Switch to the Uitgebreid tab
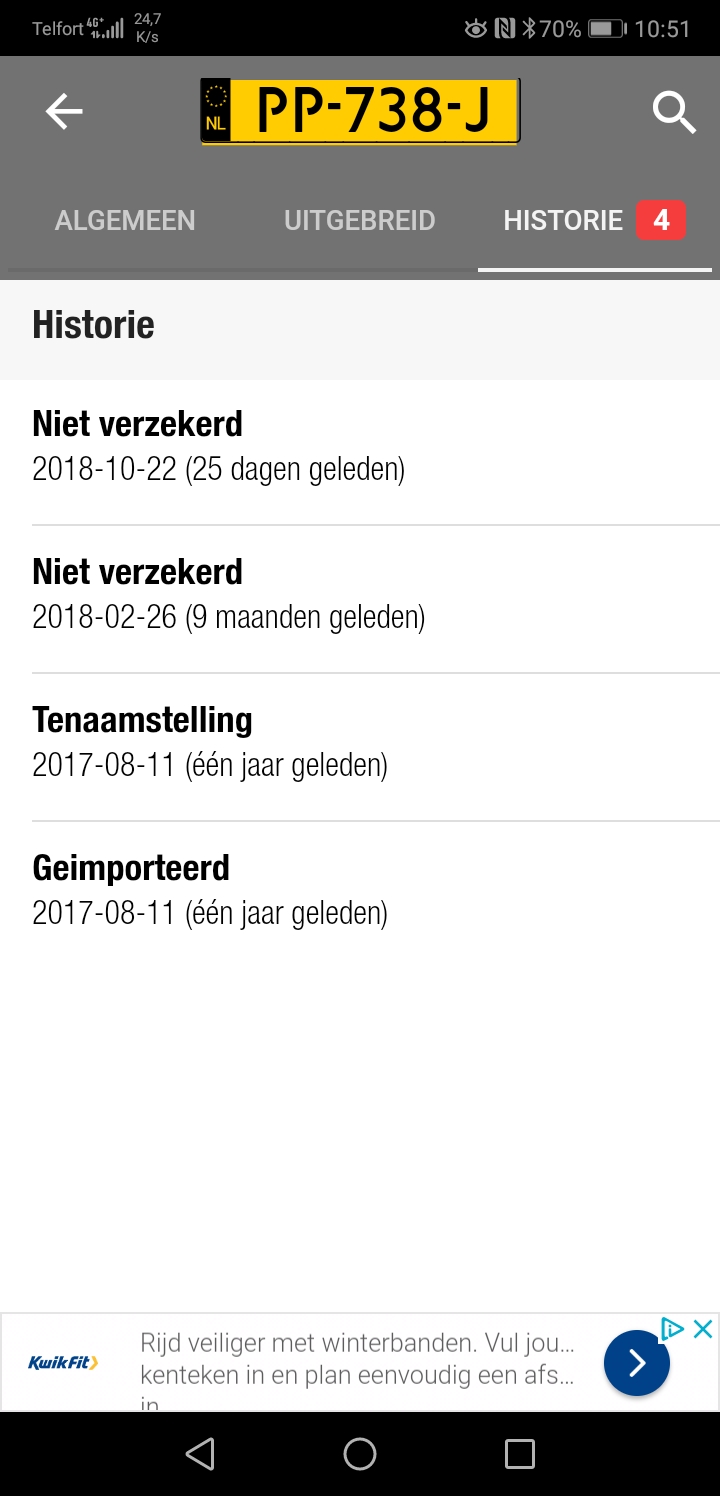This screenshot has height=1496, width=720. click(360, 220)
